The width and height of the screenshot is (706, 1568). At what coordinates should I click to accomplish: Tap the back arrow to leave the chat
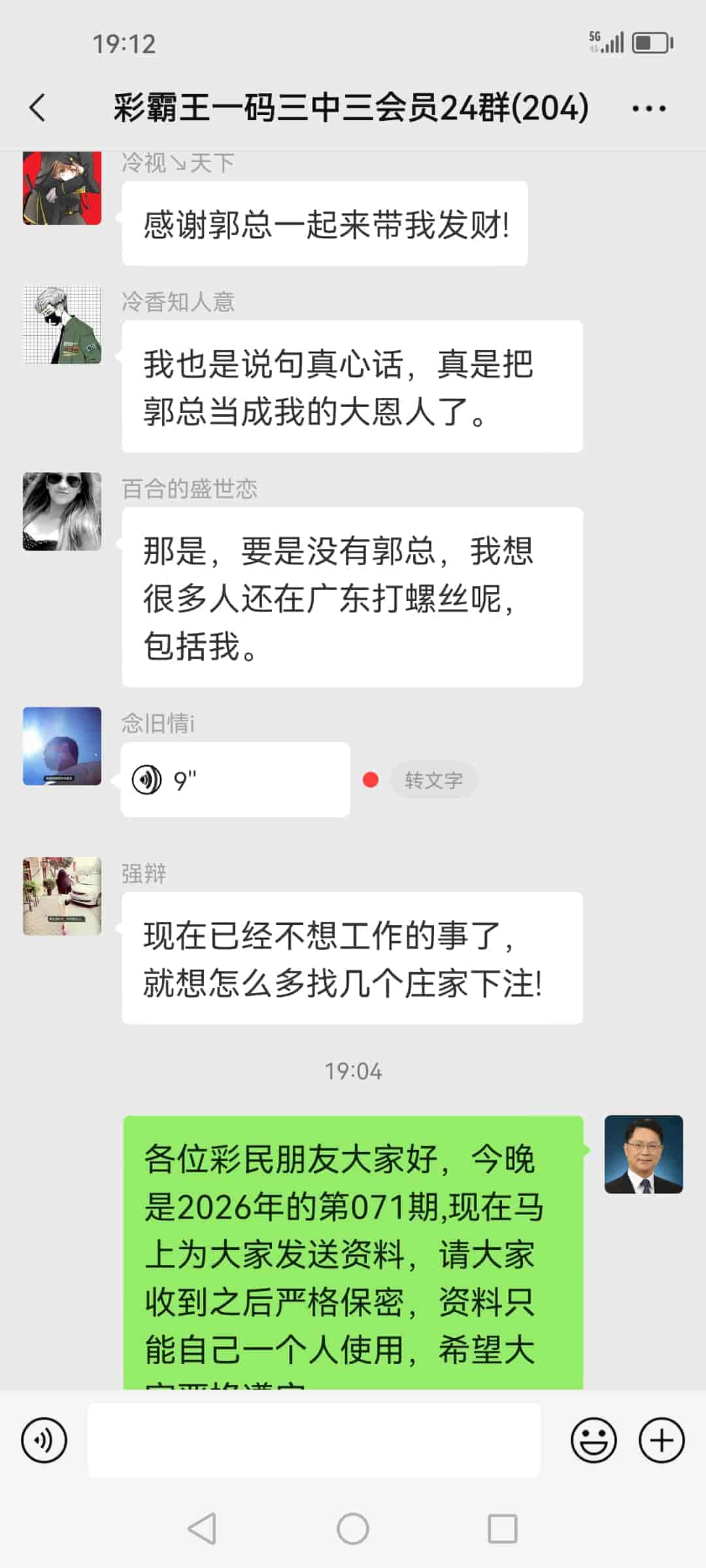click(x=37, y=108)
